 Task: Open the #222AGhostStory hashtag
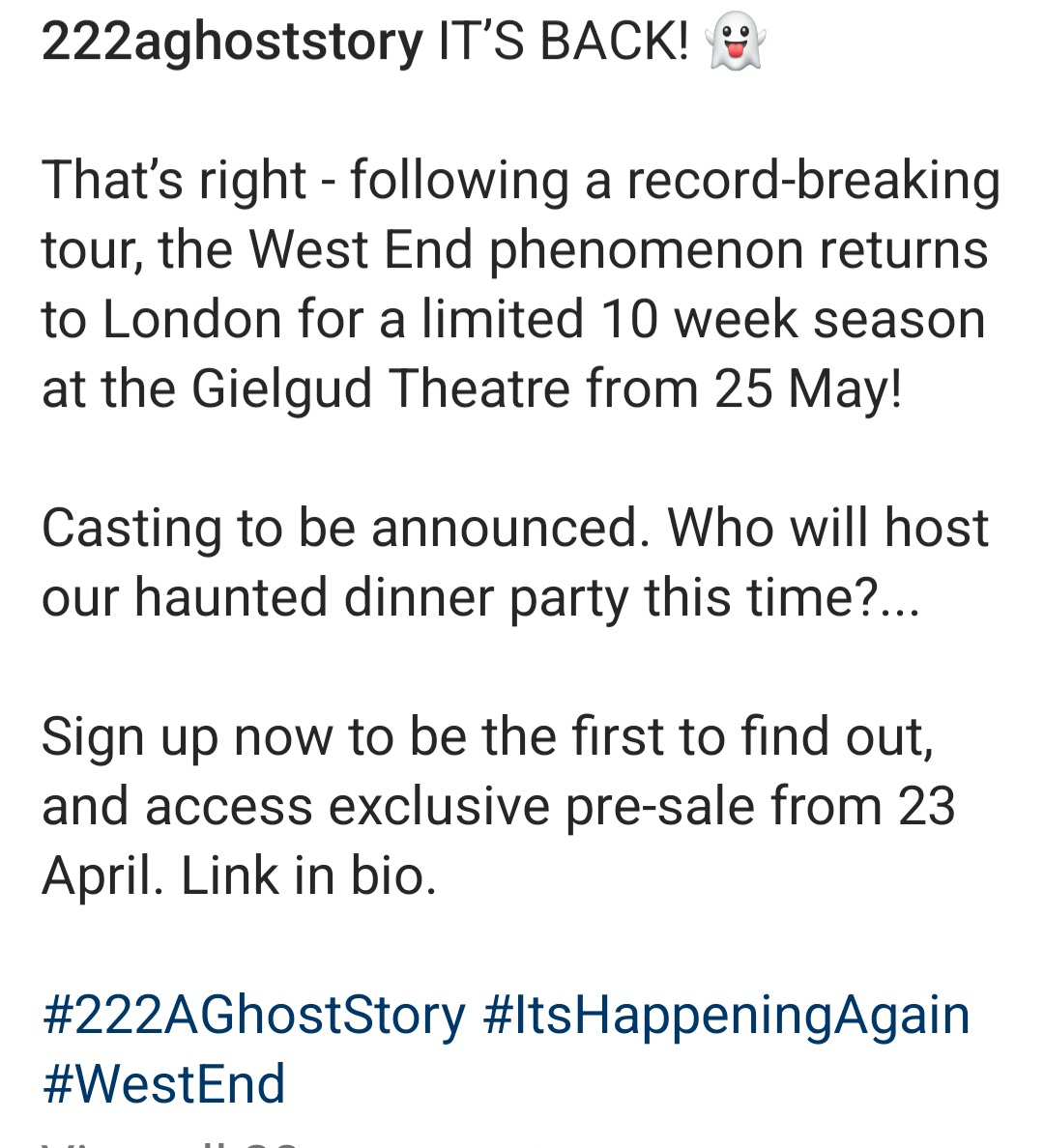[253, 1016]
